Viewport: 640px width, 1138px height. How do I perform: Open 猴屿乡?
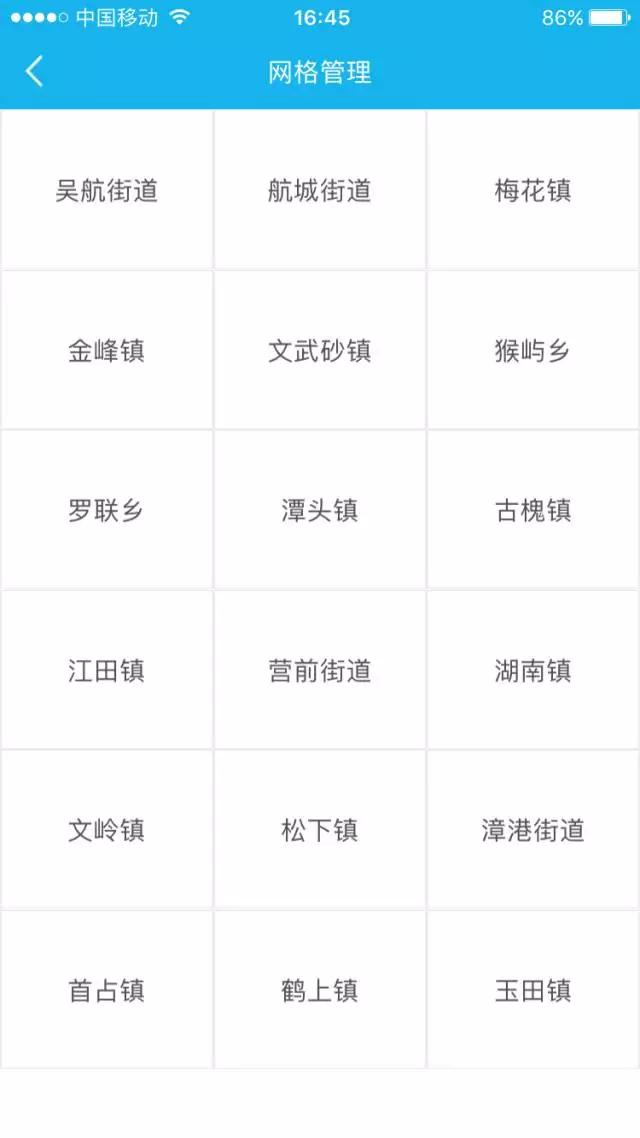pos(533,351)
